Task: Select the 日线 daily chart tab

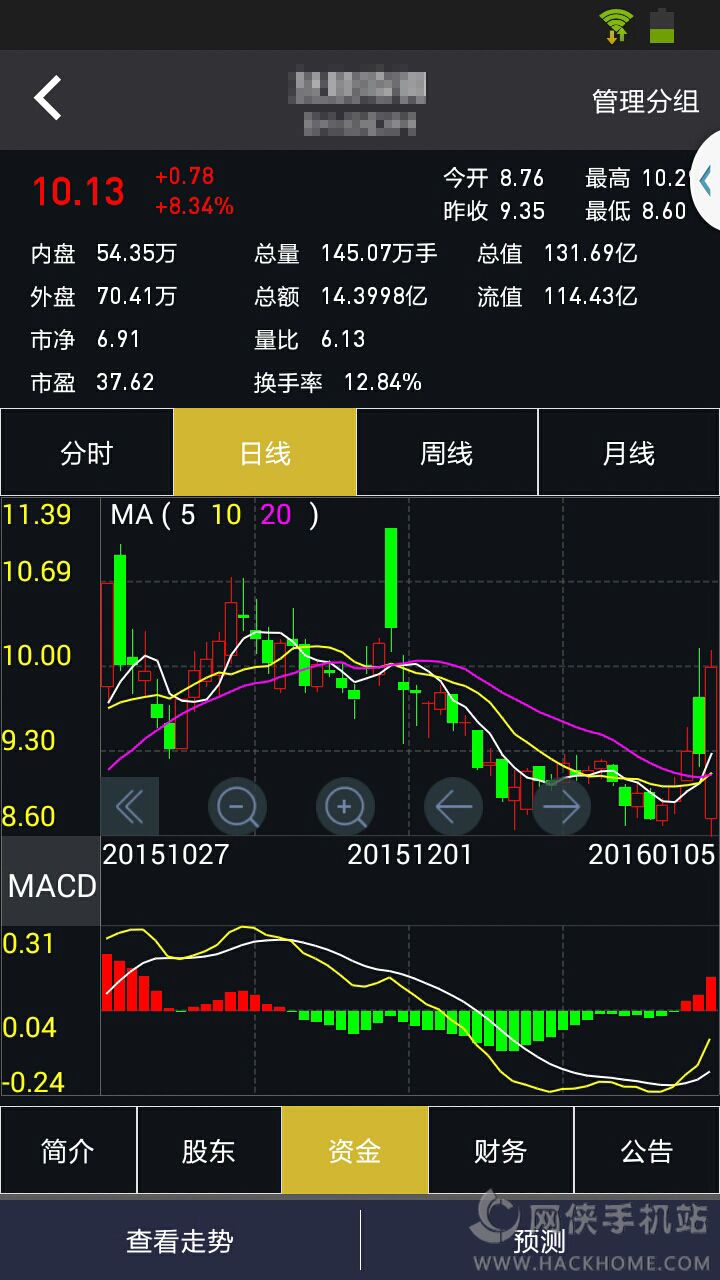Action: pos(265,453)
